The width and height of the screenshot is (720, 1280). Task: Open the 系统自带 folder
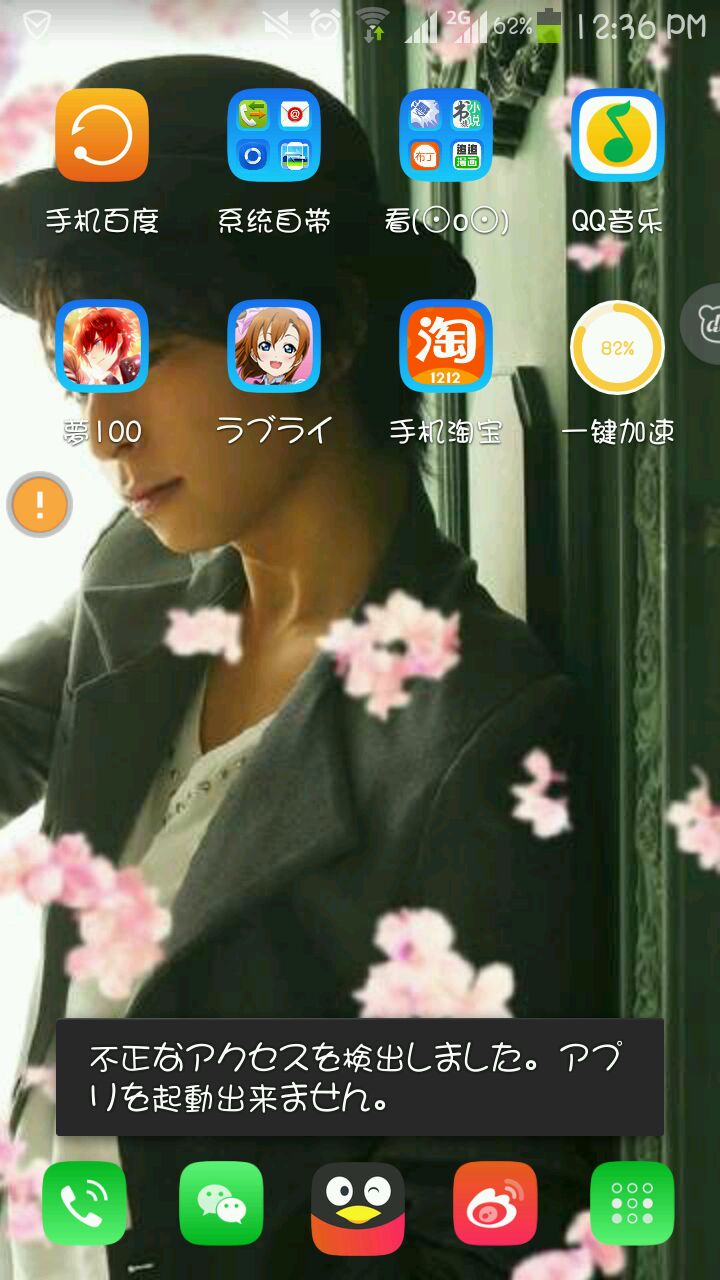274,135
